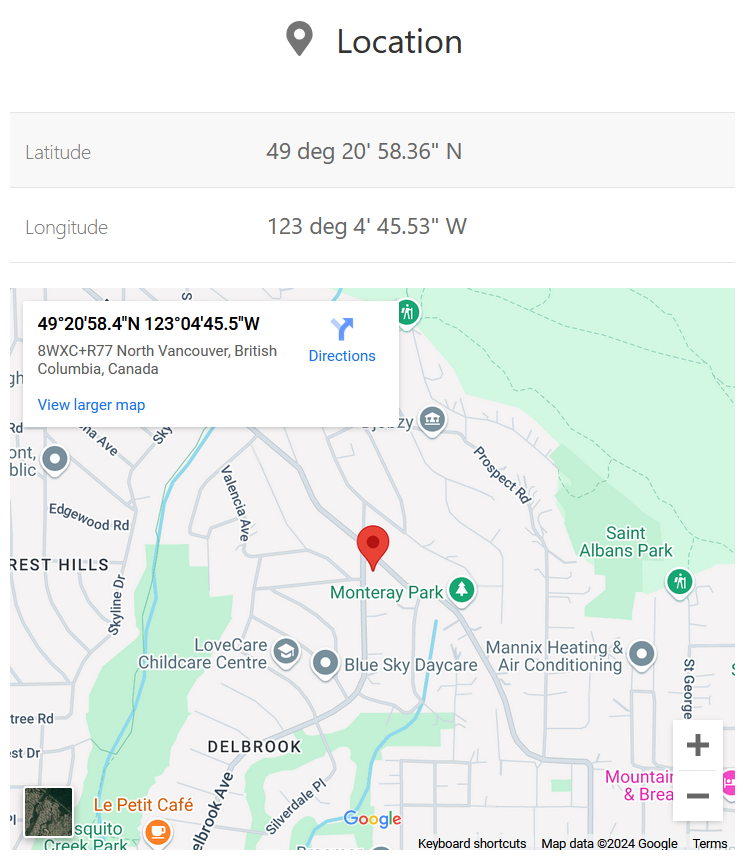Open Le Petit Café marker
Viewport: 744px width, 856px height.
[x=157, y=830]
